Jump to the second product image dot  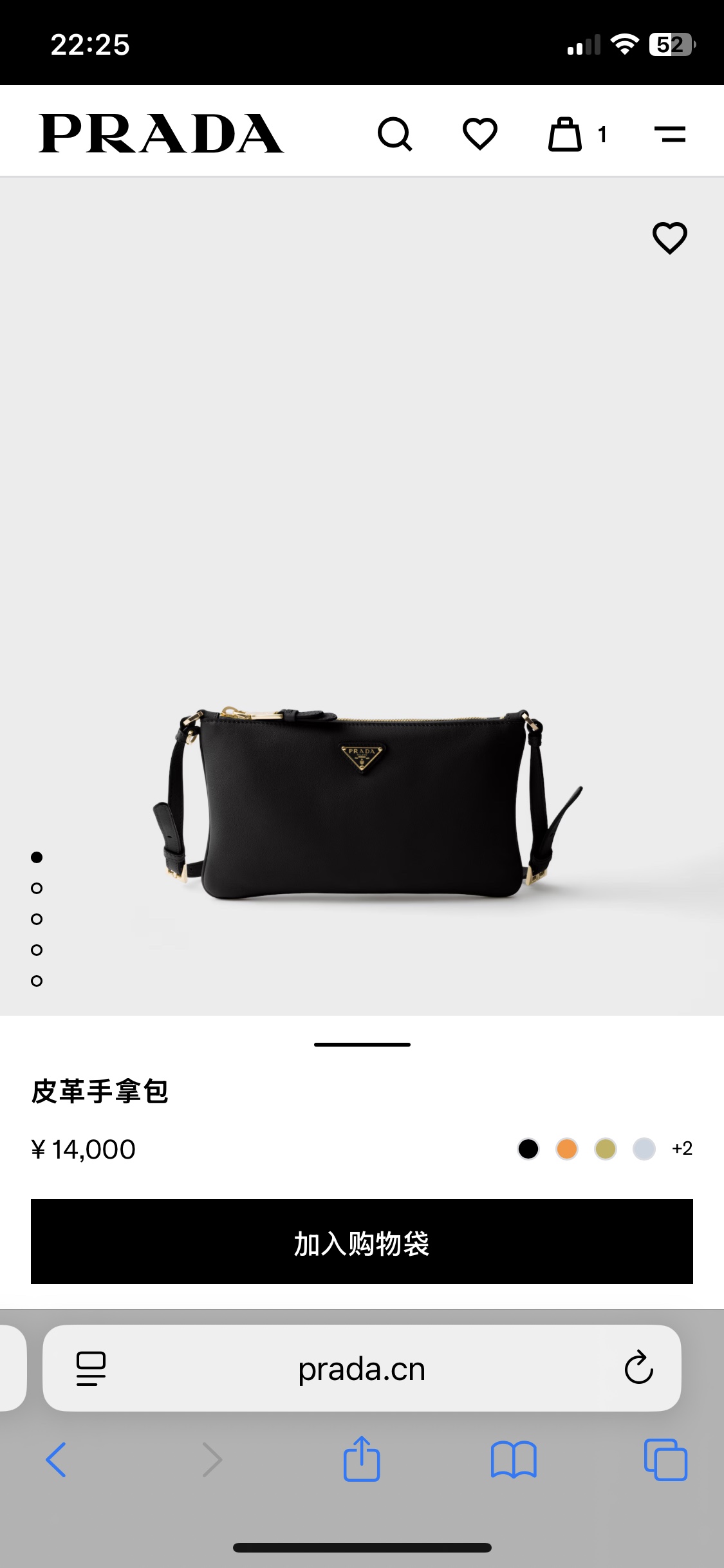pyautogui.click(x=37, y=888)
